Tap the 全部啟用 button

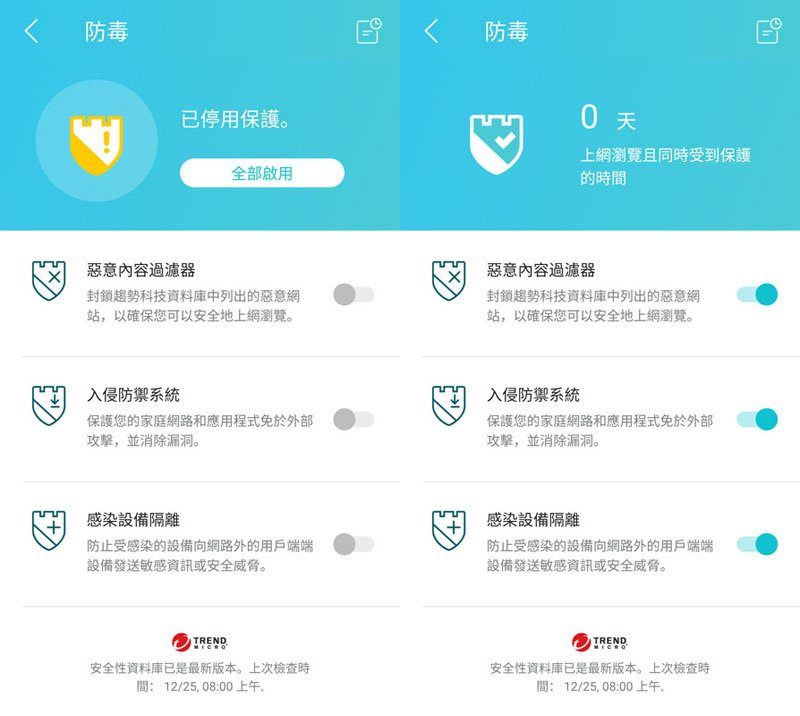pos(262,173)
